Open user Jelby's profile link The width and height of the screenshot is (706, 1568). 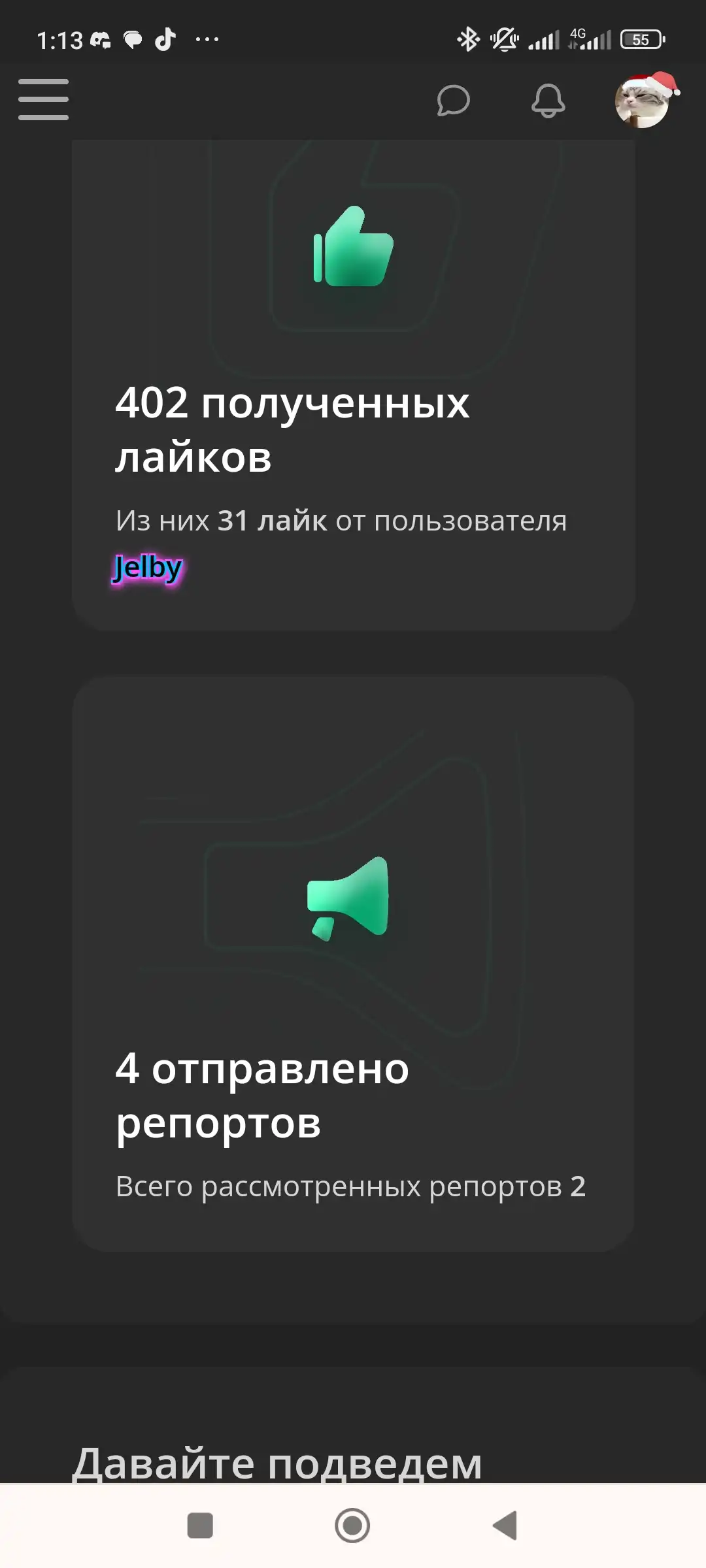148,568
